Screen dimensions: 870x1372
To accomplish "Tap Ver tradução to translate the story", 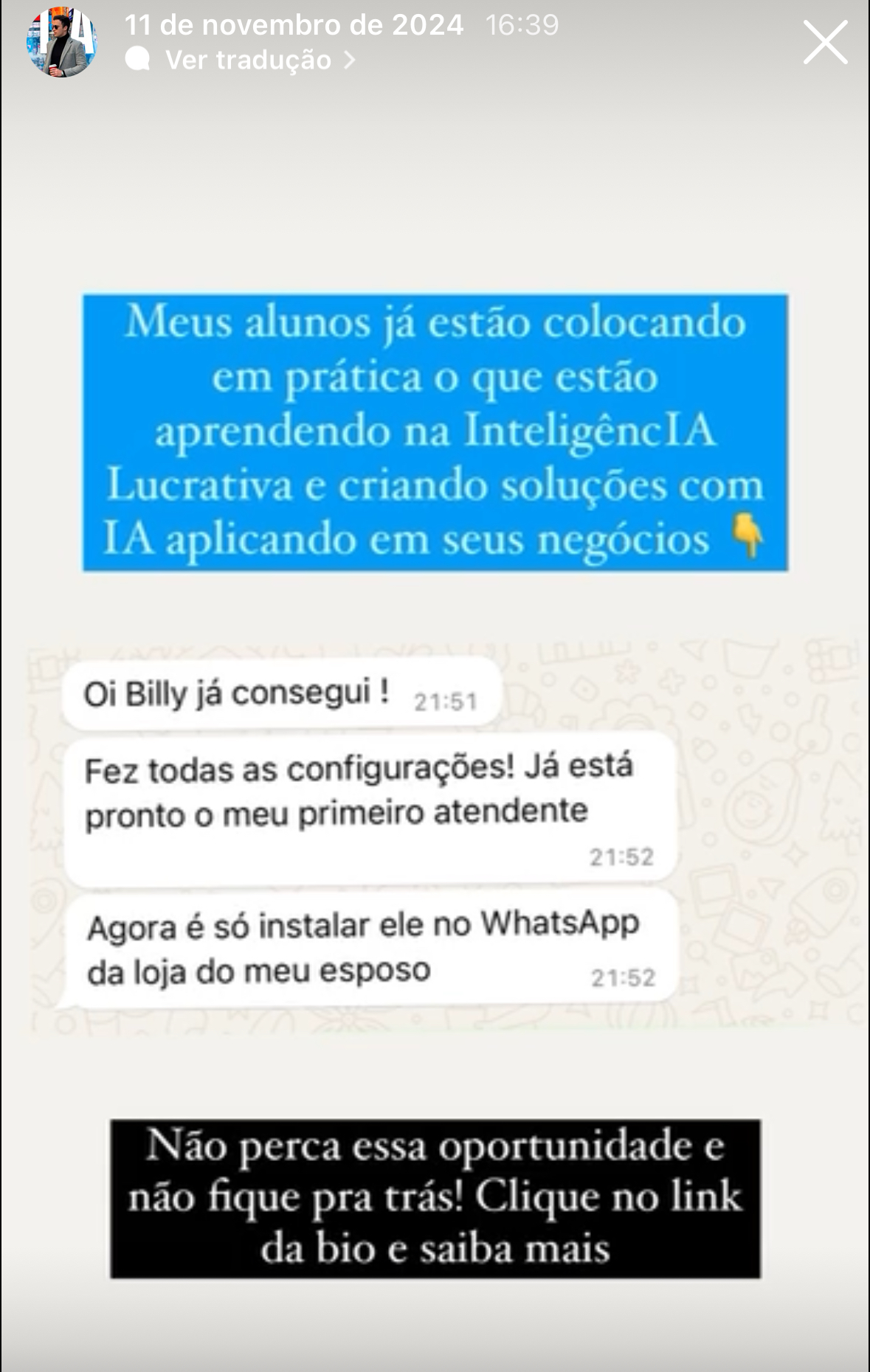I will [x=248, y=60].
